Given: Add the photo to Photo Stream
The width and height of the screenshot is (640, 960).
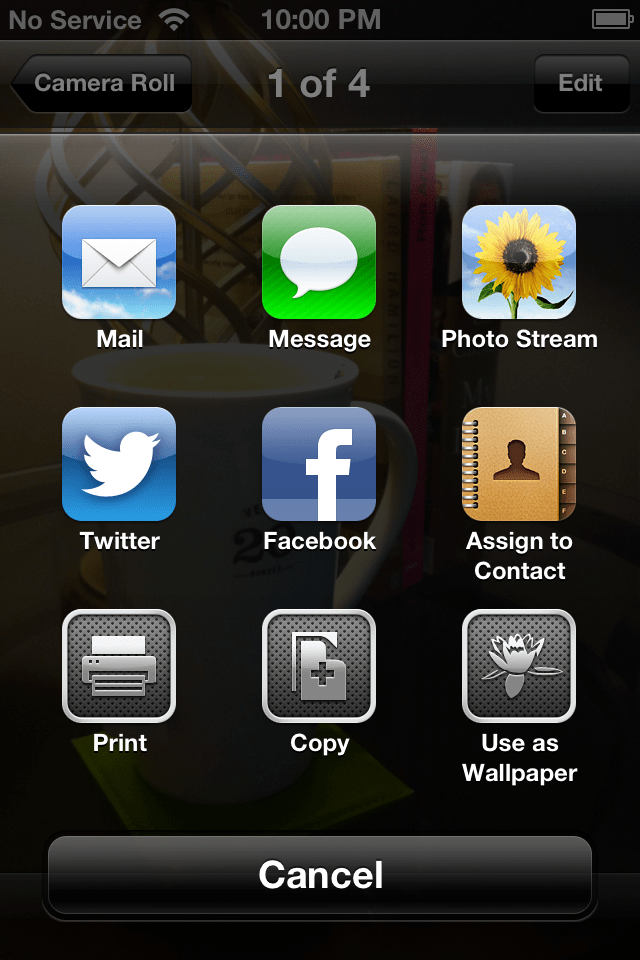Looking at the screenshot, I should [519, 263].
